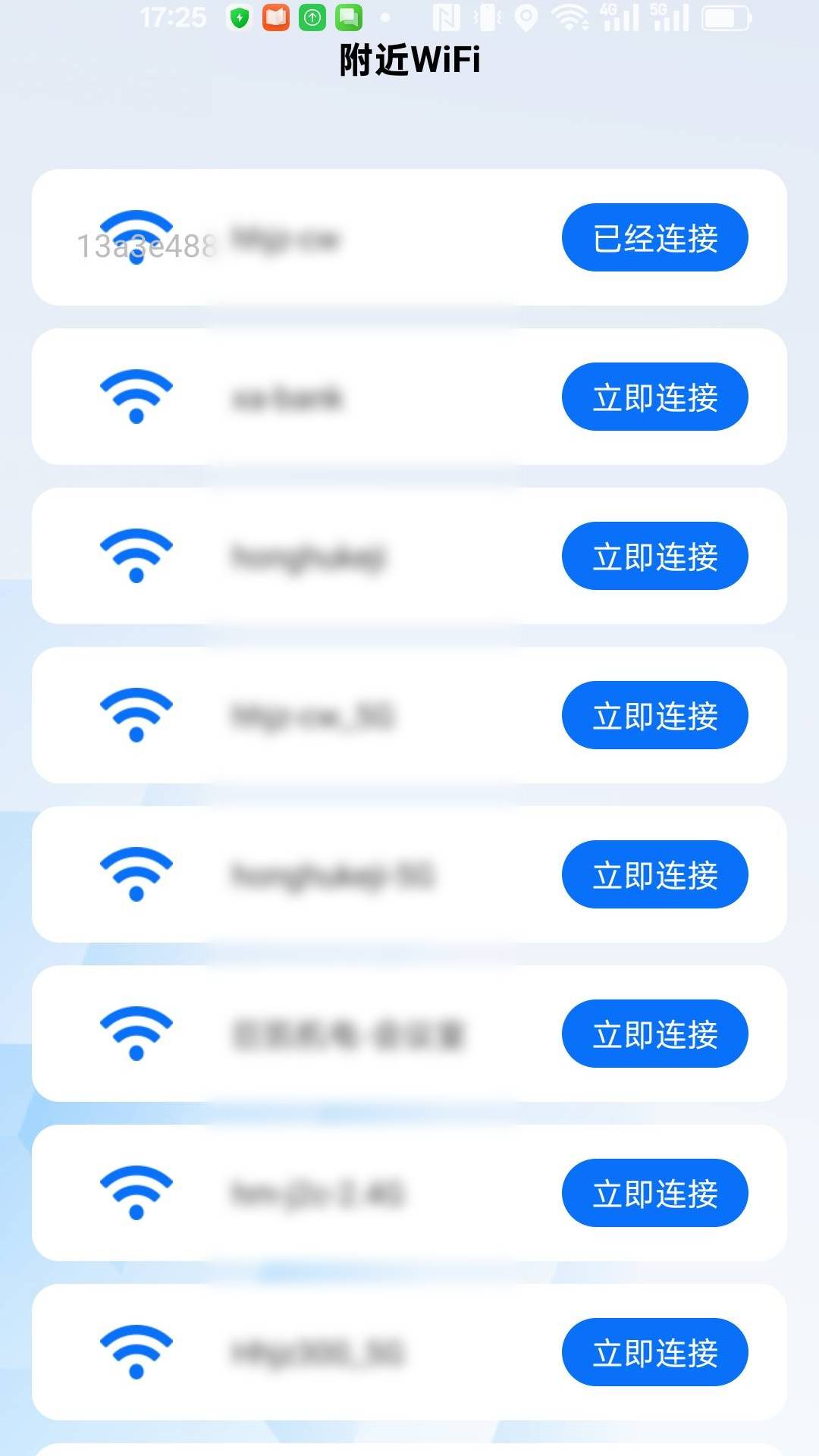This screenshot has width=819, height=1456.
Task: Click the WiFi icon on the bottom network entry
Action: [136, 1352]
